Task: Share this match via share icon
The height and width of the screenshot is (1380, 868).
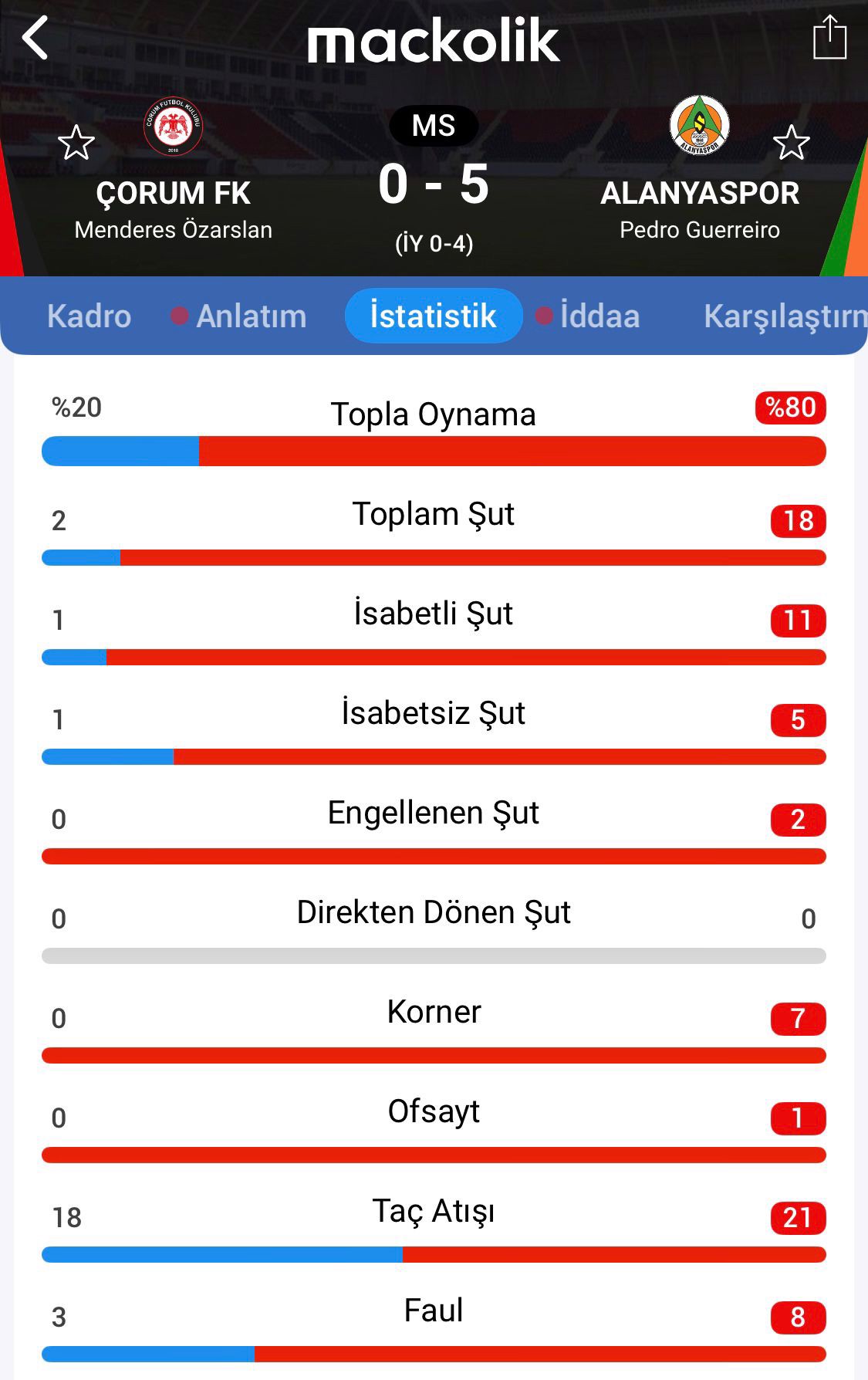Action: tap(829, 37)
